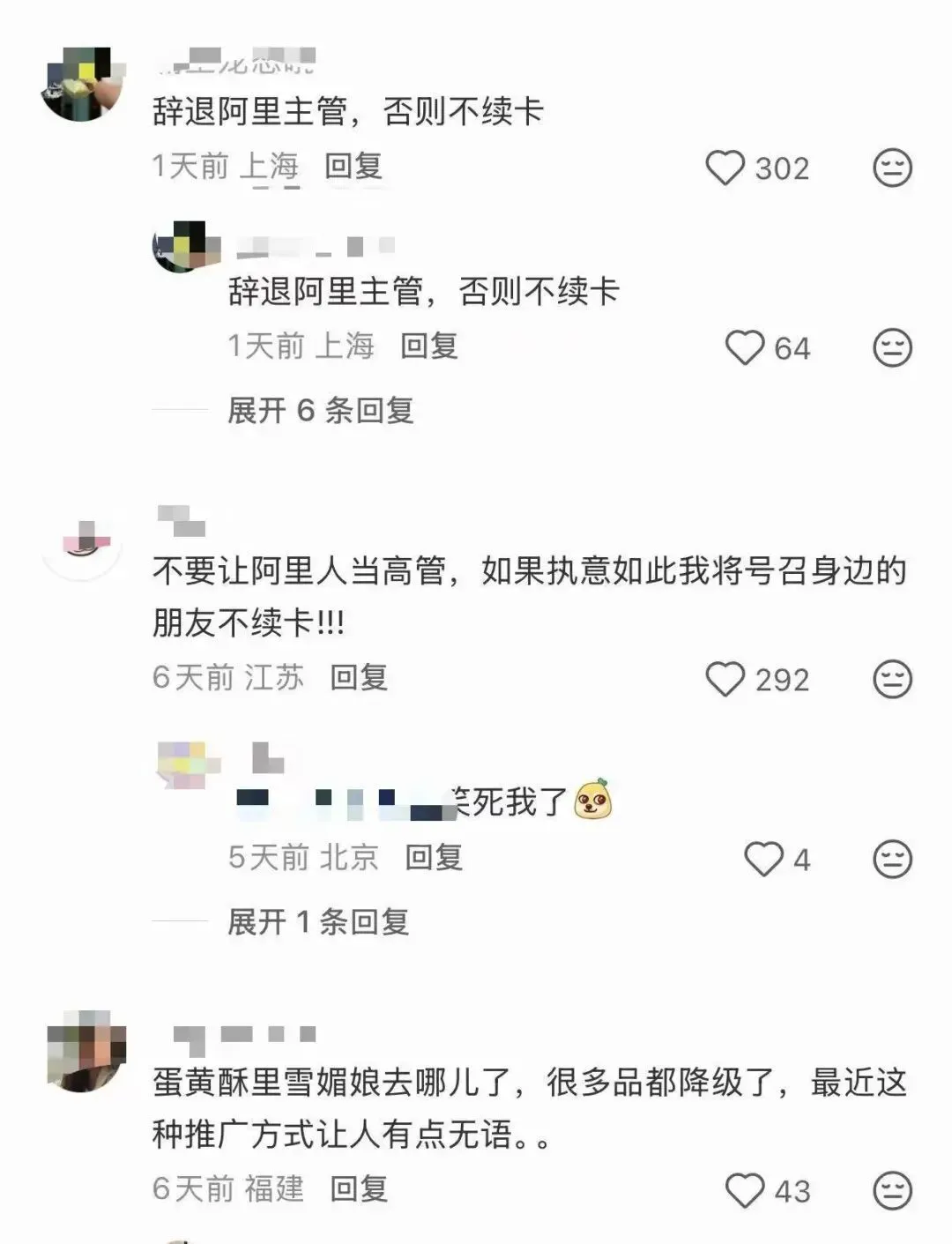This screenshot has width=952, height=1244.
Task: Reply to the Beijing comment 笑死我了
Action: click(434, 857)
